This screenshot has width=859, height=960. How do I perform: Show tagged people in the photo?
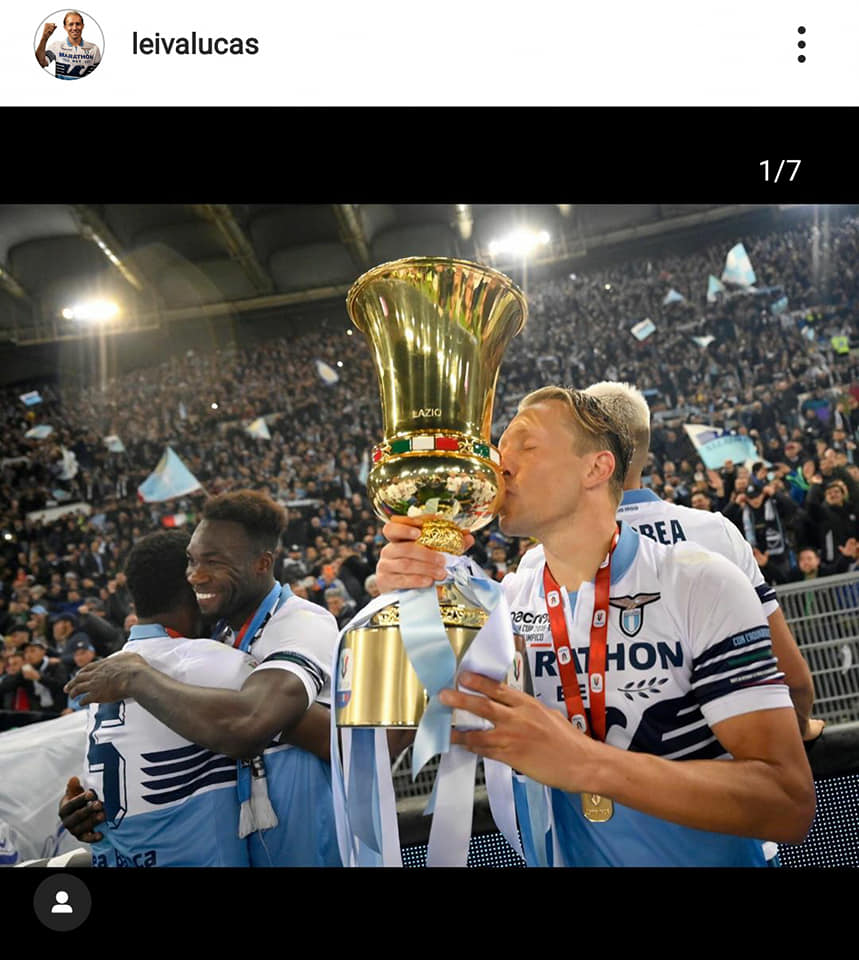[62, 902]
